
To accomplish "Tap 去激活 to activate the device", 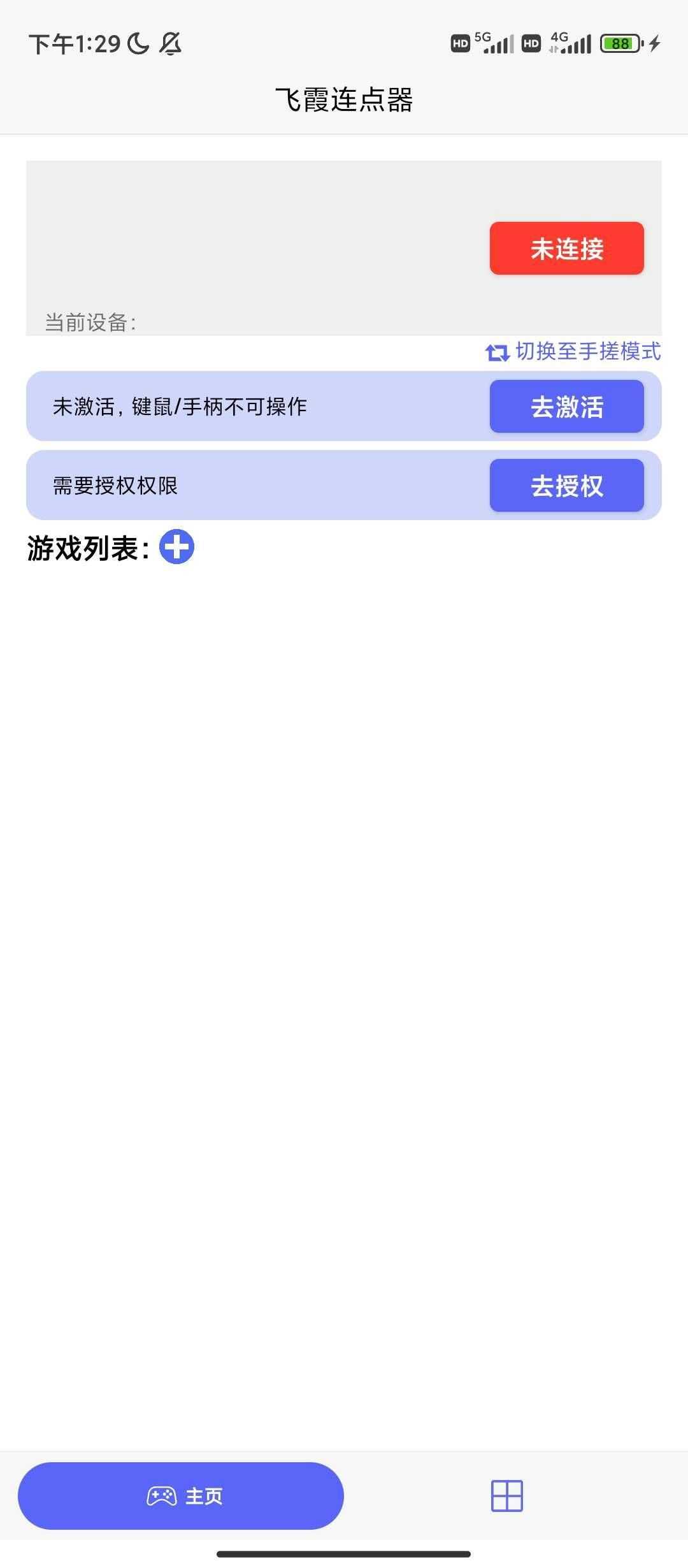I will tap(566, 407).
